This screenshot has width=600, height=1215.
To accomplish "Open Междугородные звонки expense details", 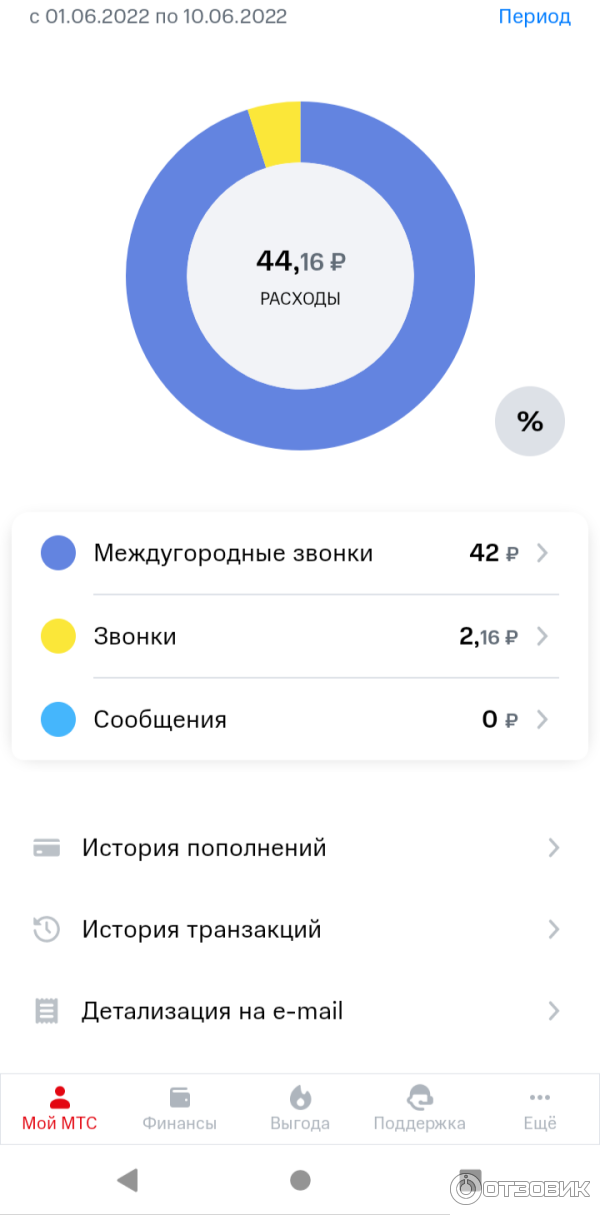I will click(300, 553).
